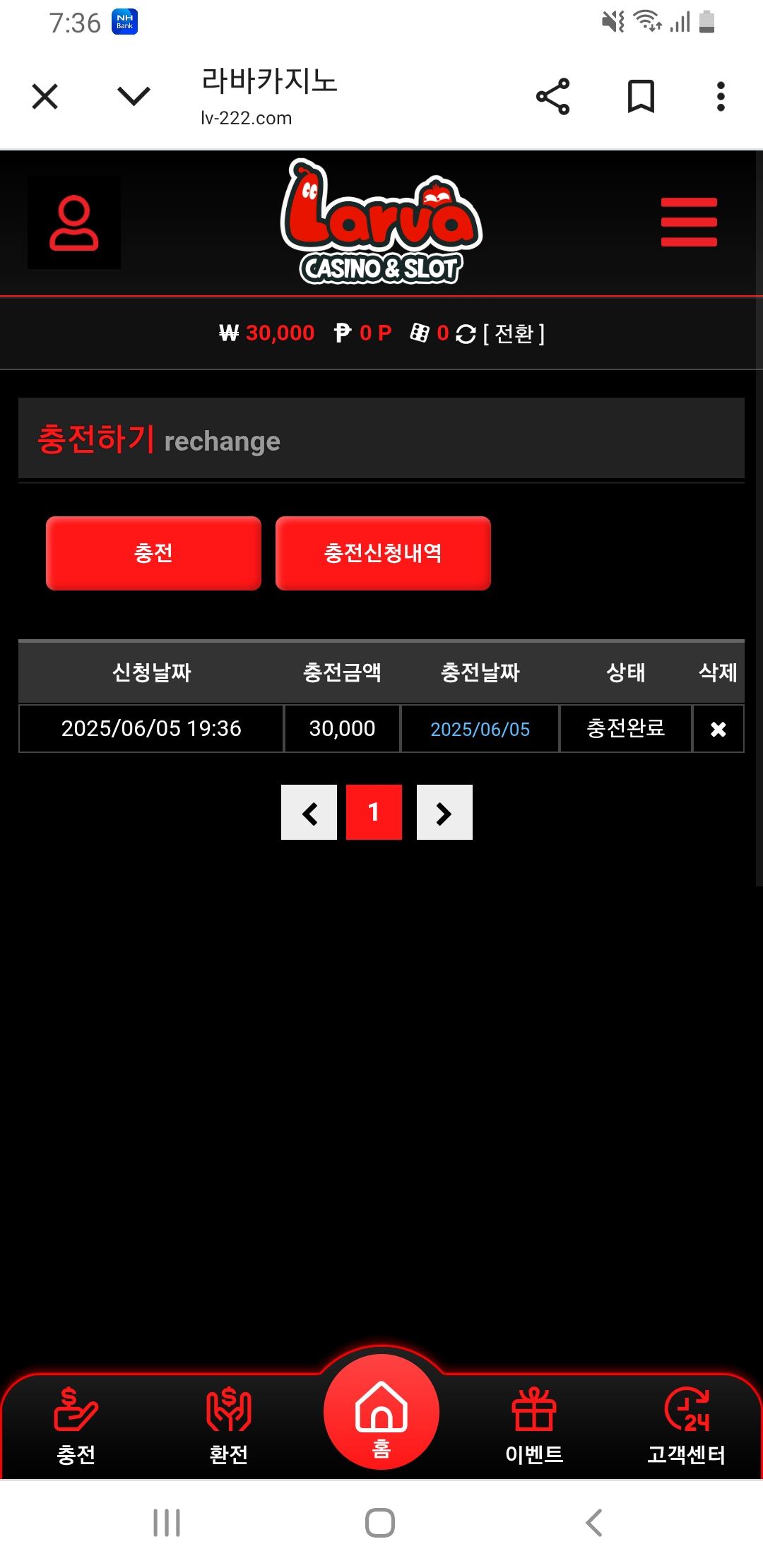Viewport: 763px width, 1568px height.
Task: Select page 1 in pagination
Action: coord(374,813)
